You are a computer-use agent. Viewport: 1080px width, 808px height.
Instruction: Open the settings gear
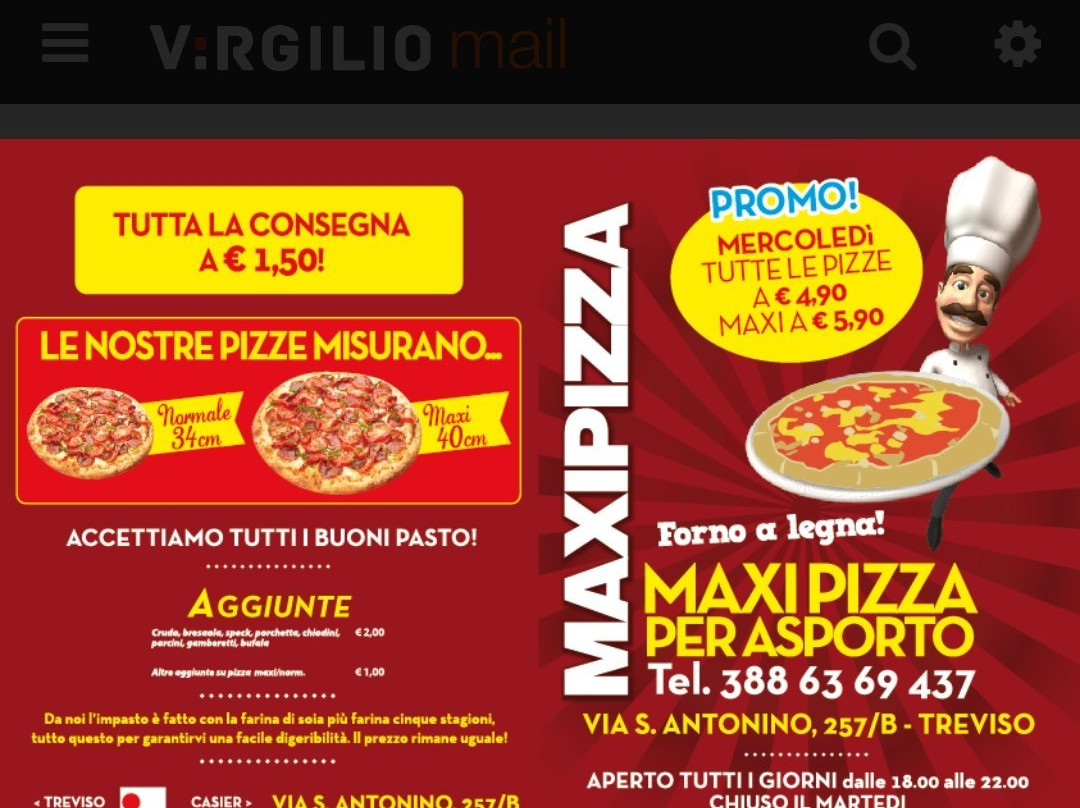click(x=1018, y=45)
